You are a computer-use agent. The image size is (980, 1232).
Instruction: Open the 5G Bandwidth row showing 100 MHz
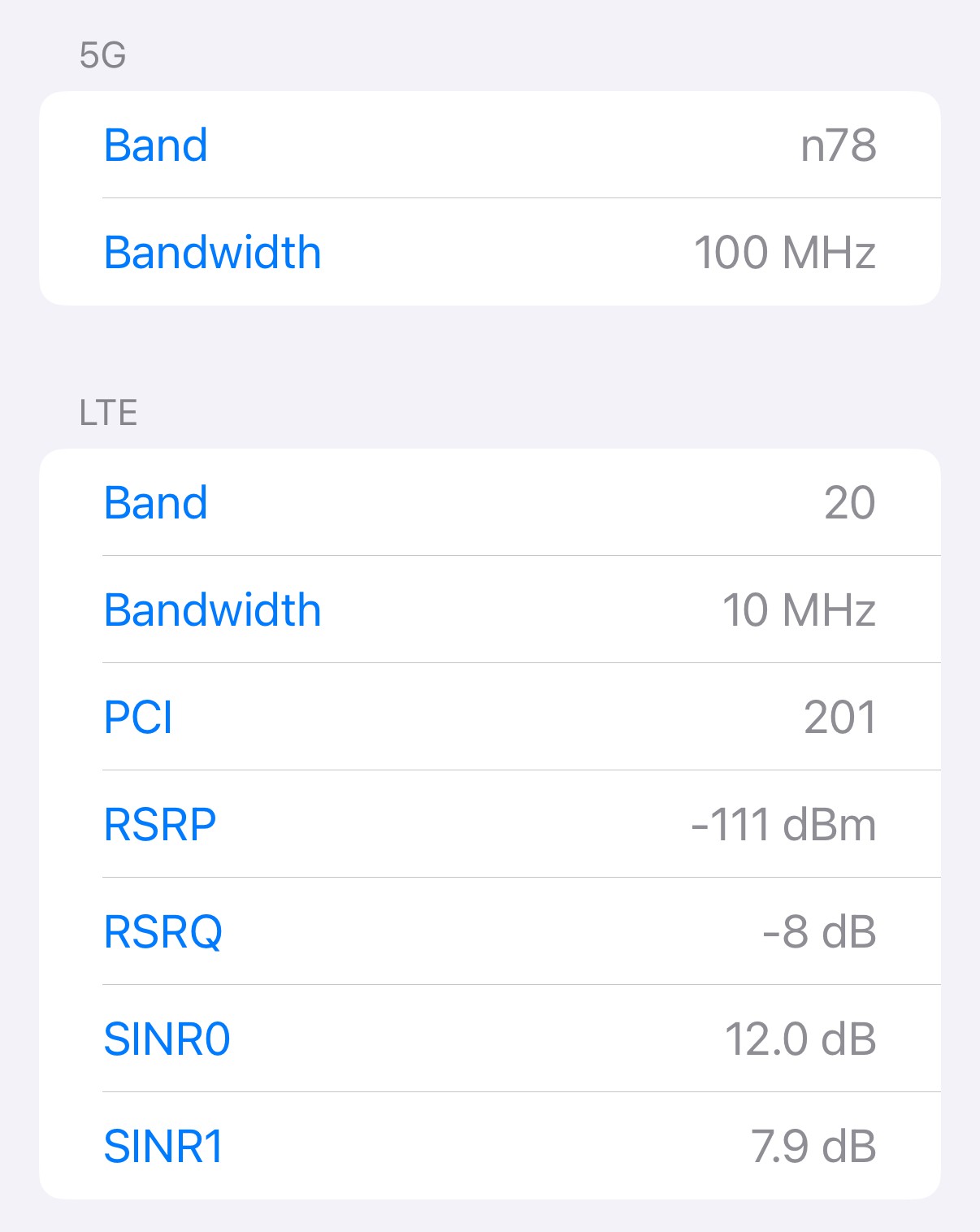(x=489, y=252)
